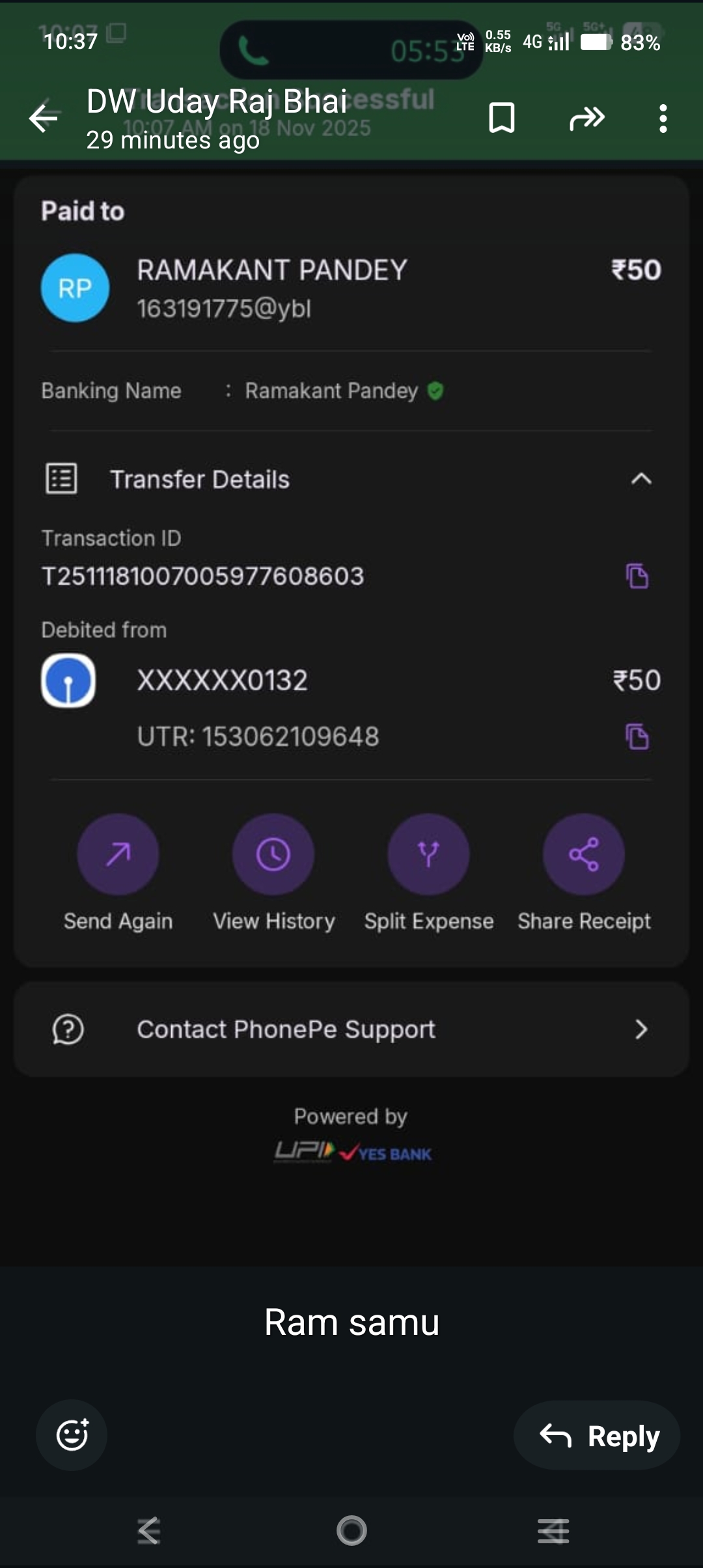This screenshot has width=703, height=1568.
Task: Open the three-dot overflow menu
Action: pyautogui.click(x=663, y=119)
